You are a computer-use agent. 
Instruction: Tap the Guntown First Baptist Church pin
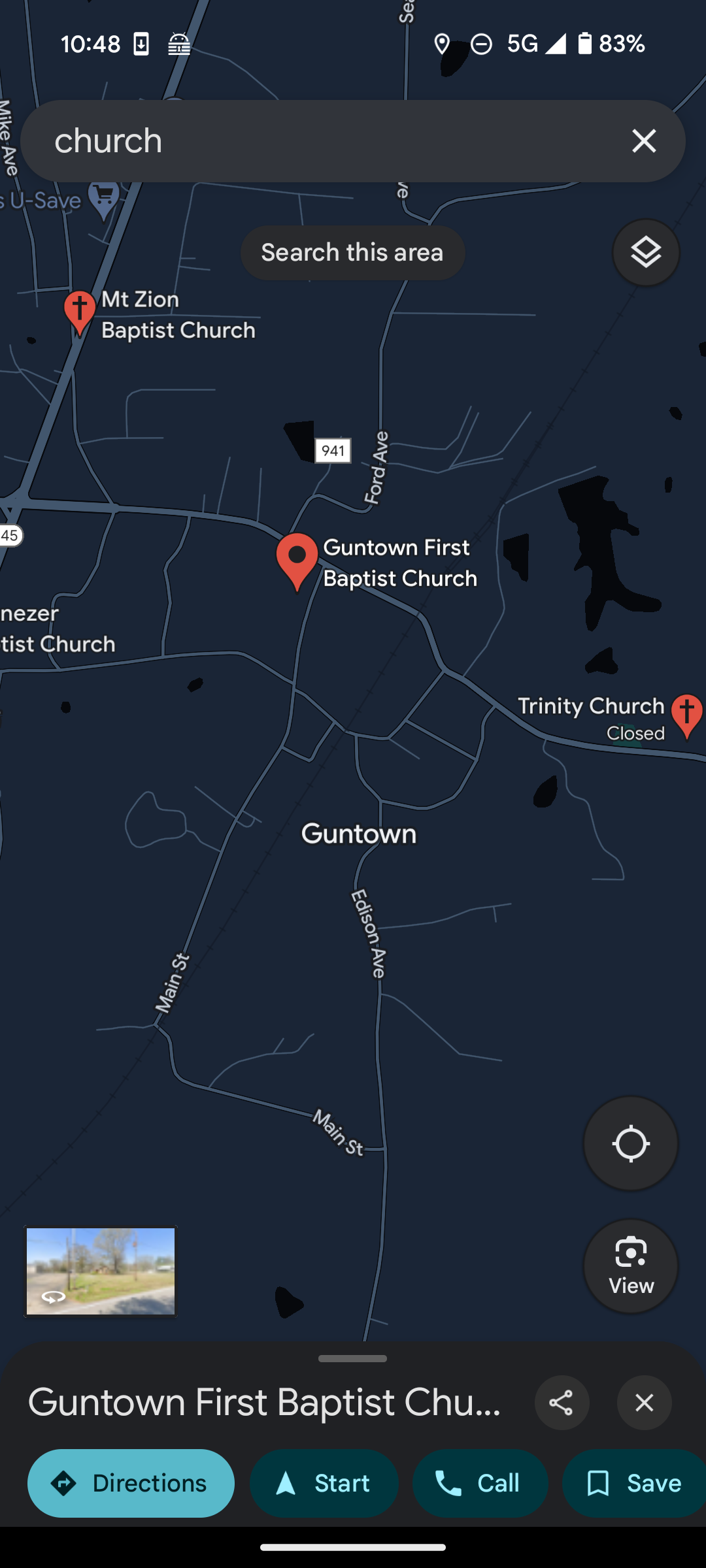(297, 560)
